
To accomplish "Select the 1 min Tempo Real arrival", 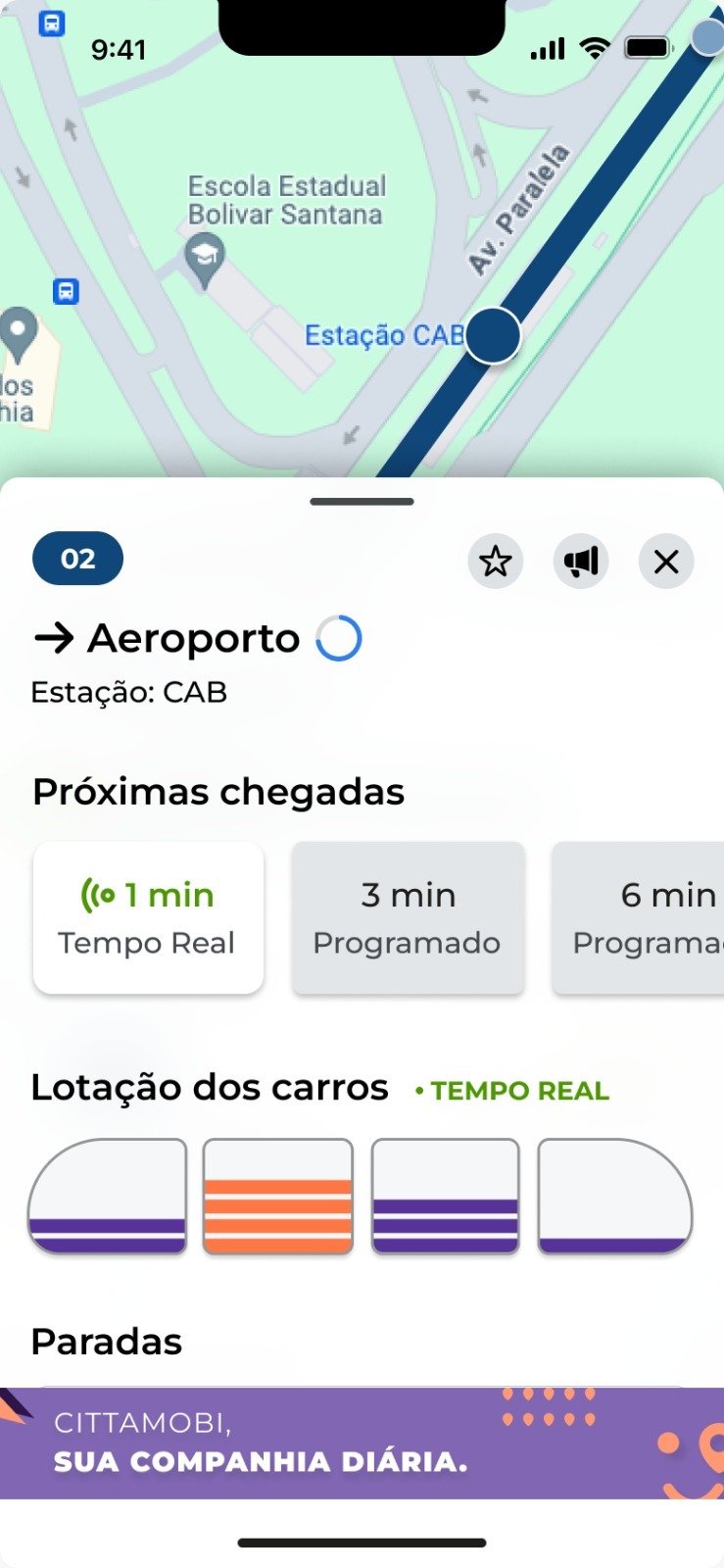I will point(148,917).
